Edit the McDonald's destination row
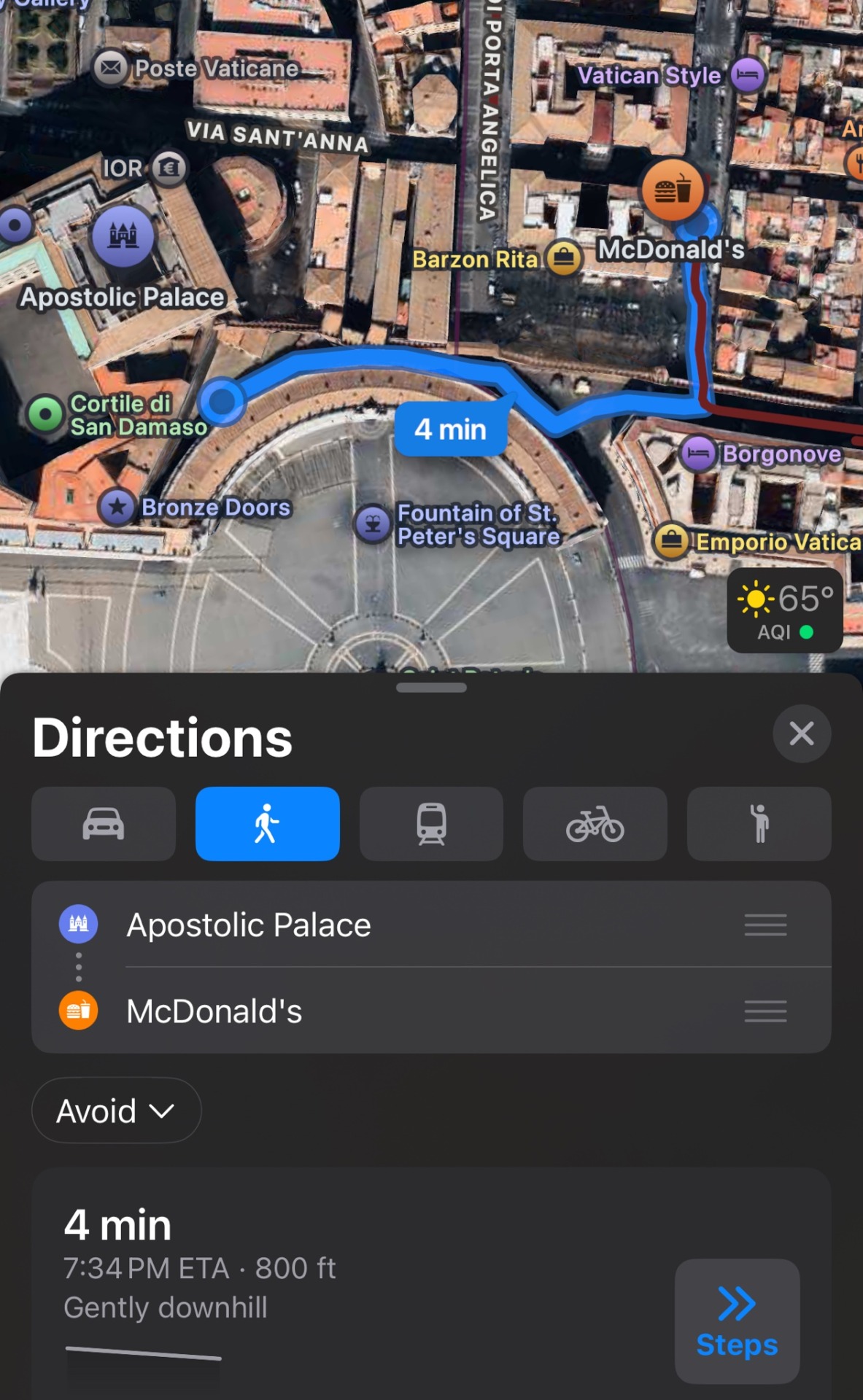 coord(214,1011)
